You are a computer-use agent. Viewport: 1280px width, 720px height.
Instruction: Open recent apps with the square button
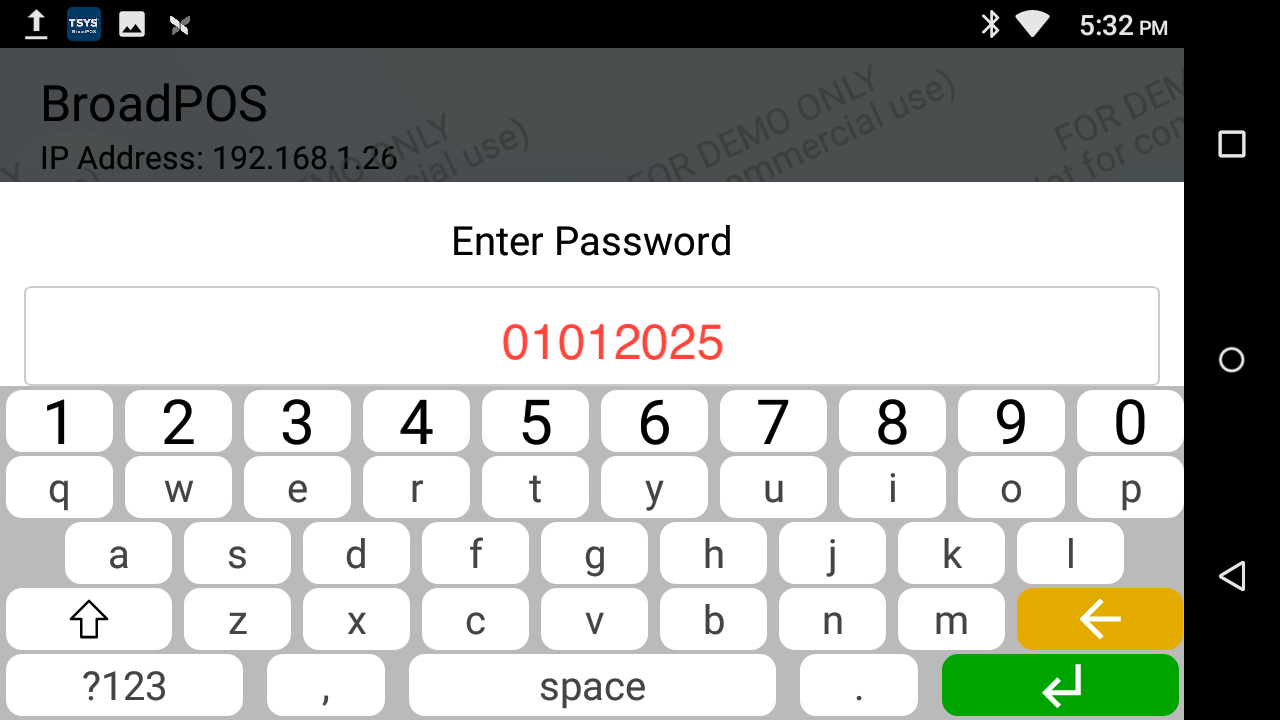click(1232, 144)
